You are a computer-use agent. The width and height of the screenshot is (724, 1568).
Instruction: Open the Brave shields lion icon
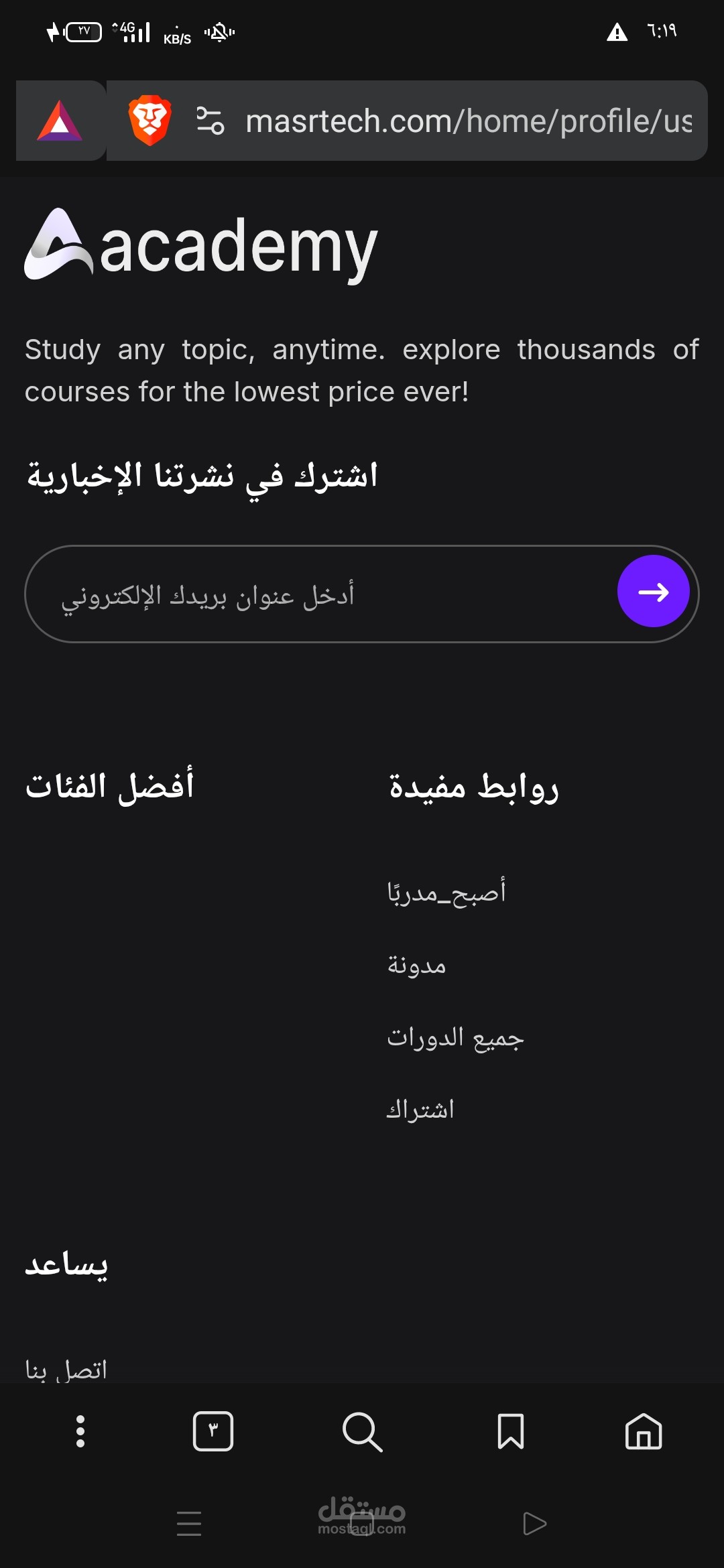(149, 121)
